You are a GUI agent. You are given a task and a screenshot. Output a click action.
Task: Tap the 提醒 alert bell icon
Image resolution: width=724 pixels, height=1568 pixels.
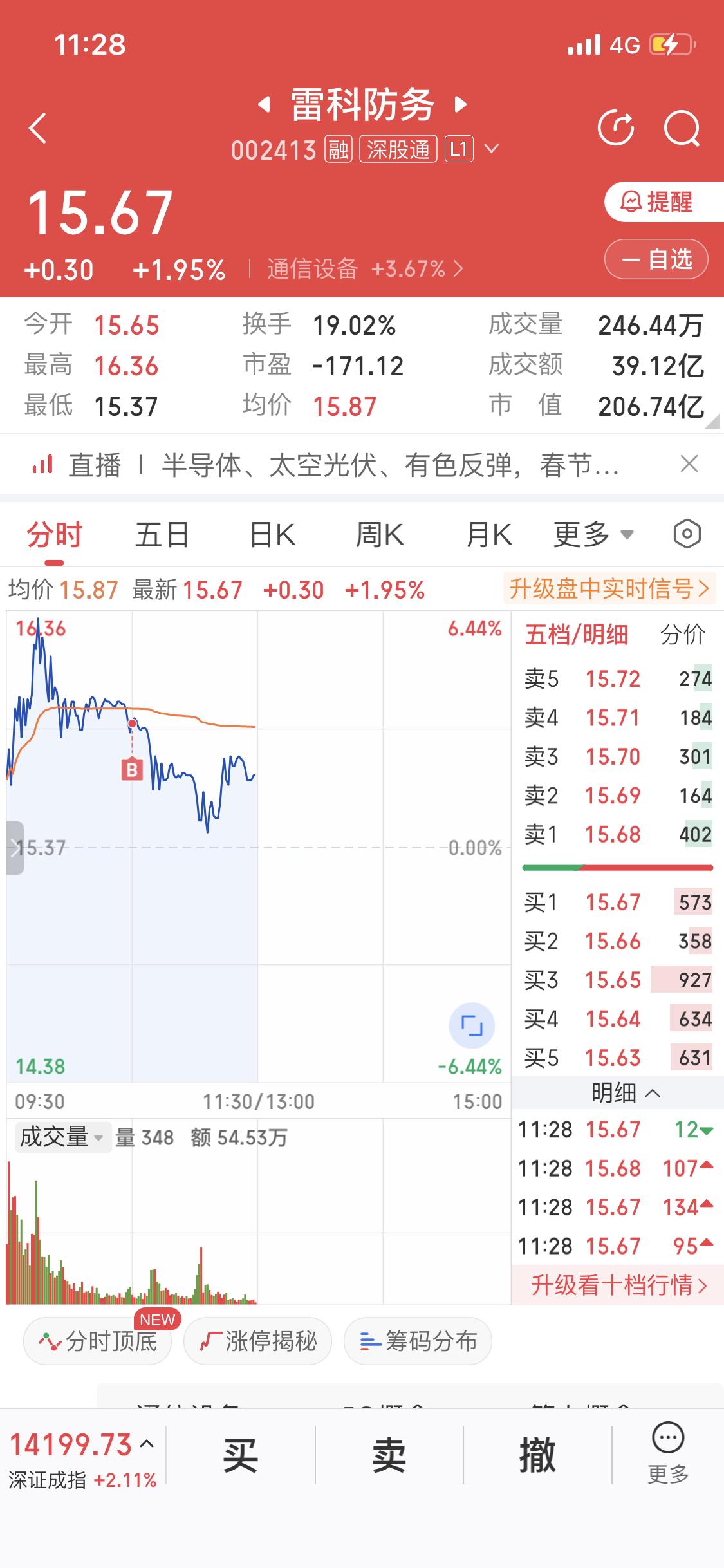pos(655,202)
